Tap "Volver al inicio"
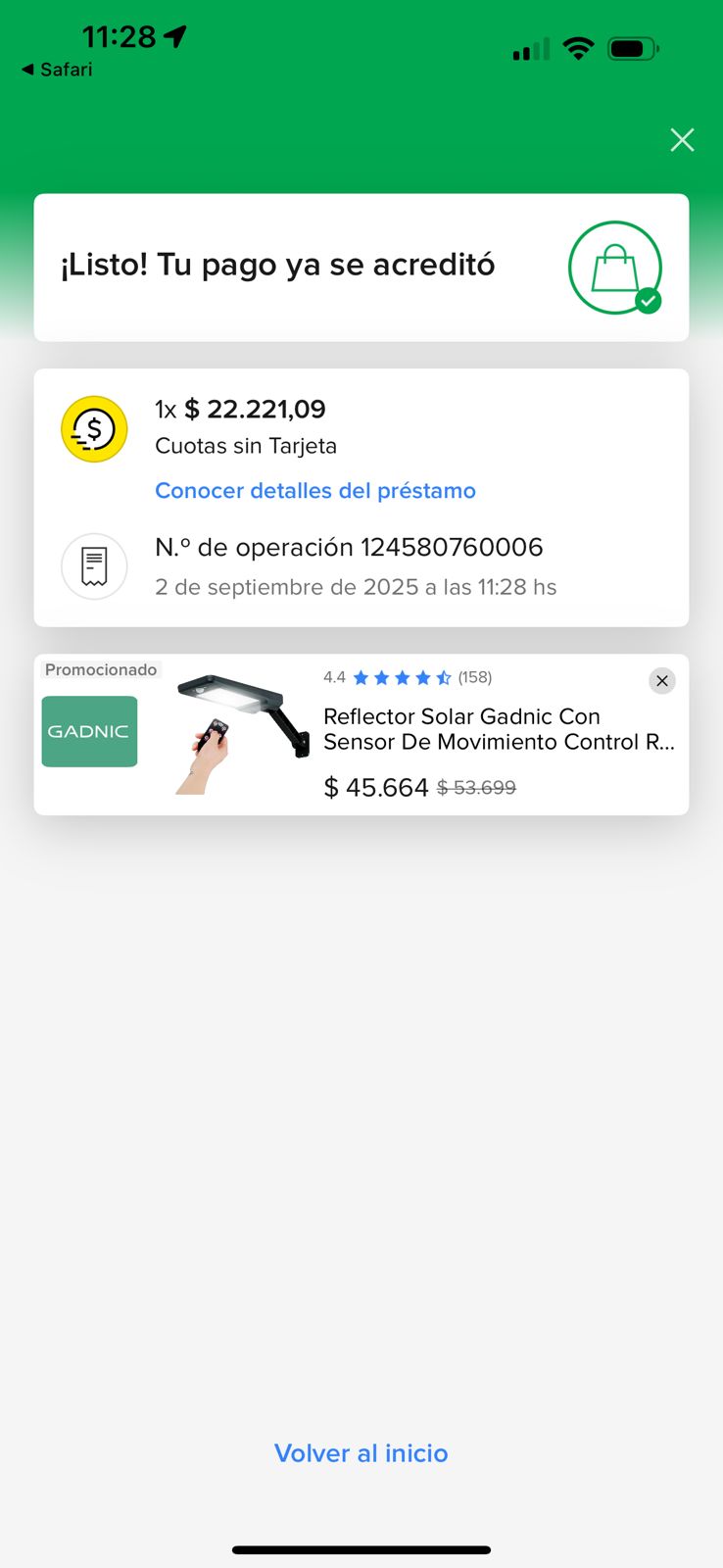Image resolution: width=723 pixels, height=1568 pixels. pyautogui.click(x=361, y=1453)
